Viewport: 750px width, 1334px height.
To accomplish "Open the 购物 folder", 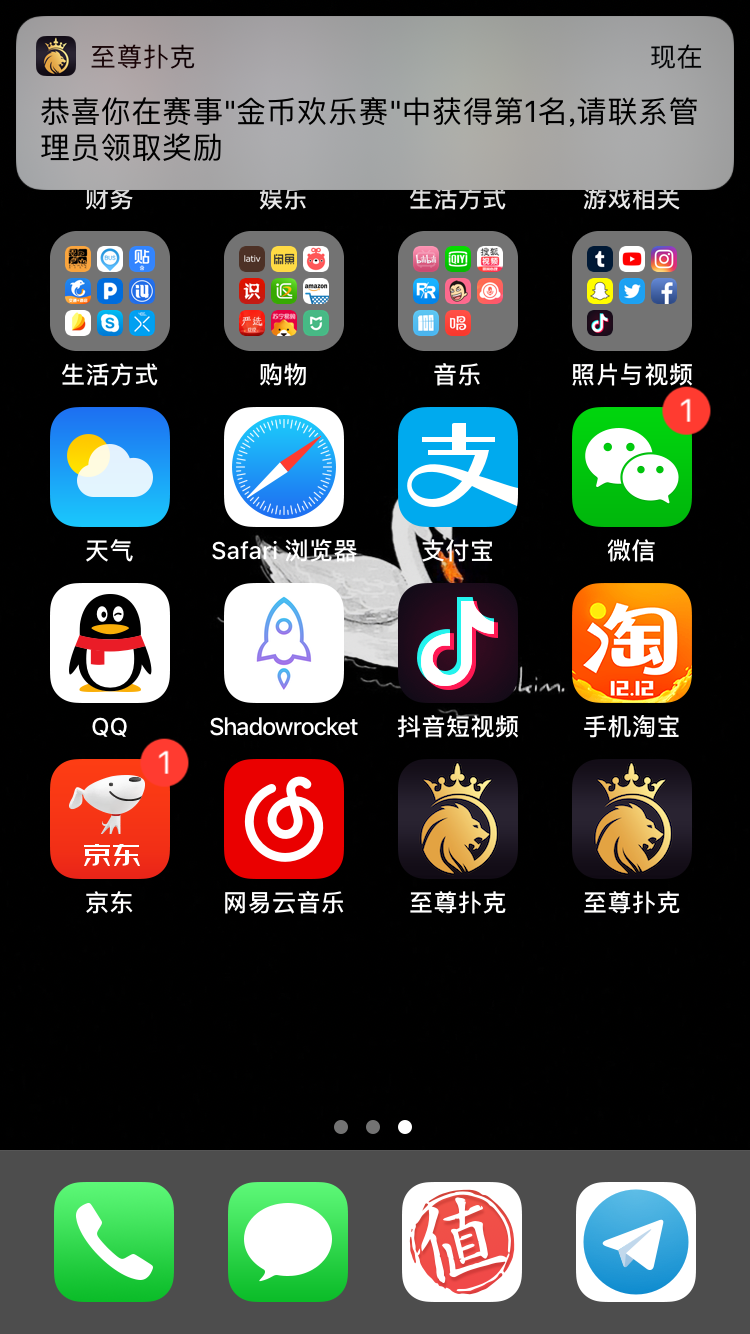I will (284, 291).
